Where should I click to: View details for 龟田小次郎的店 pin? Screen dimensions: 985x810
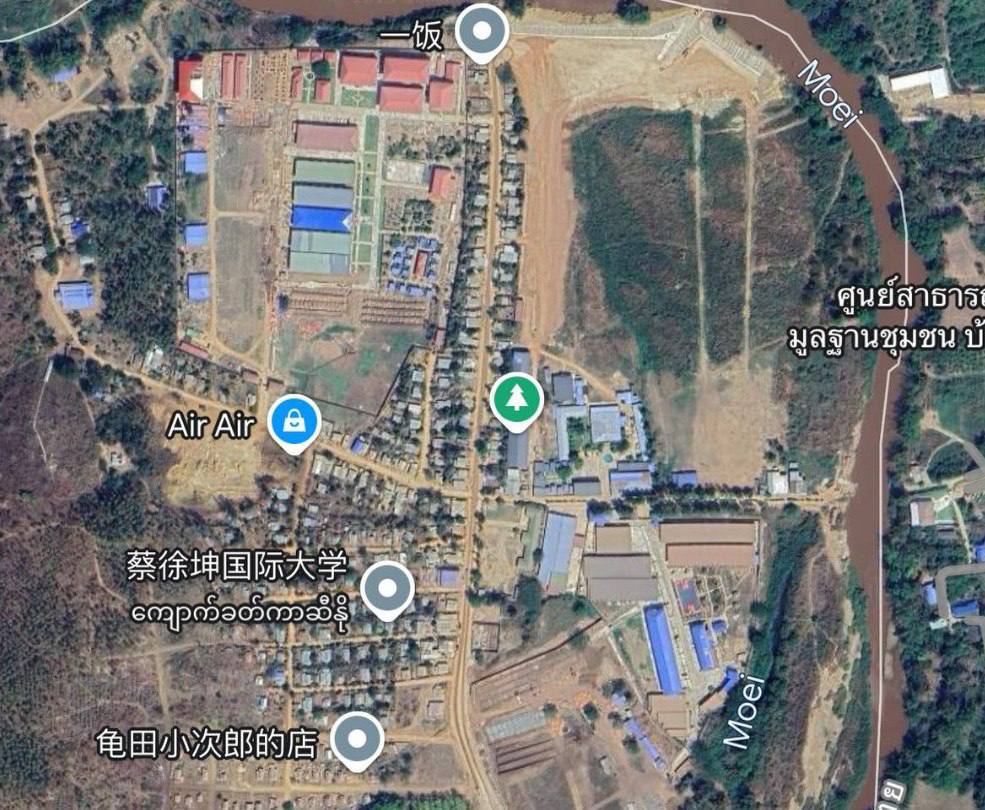coord(357,741)
